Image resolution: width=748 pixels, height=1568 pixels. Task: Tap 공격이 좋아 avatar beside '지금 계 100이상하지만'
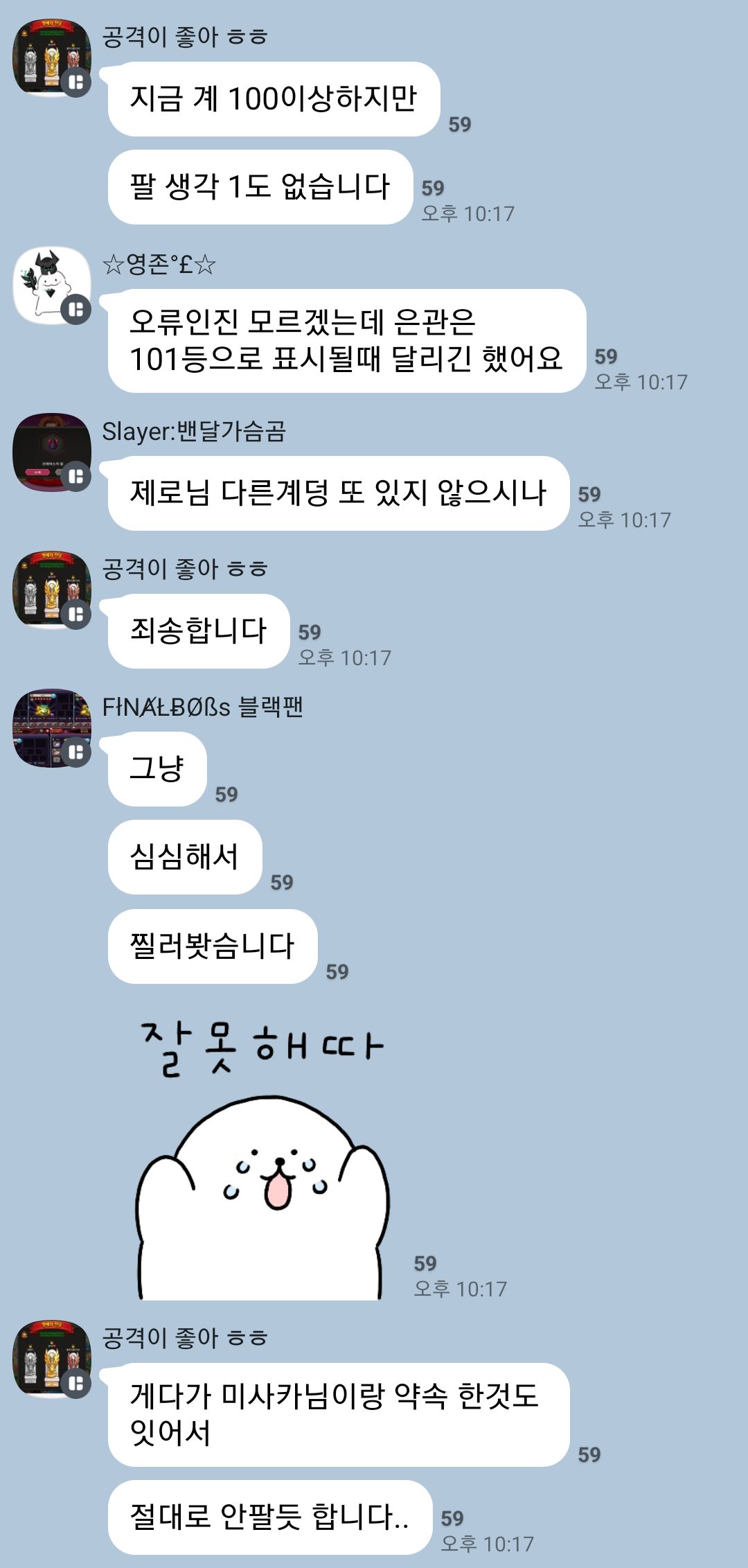(x=52, y=58)
